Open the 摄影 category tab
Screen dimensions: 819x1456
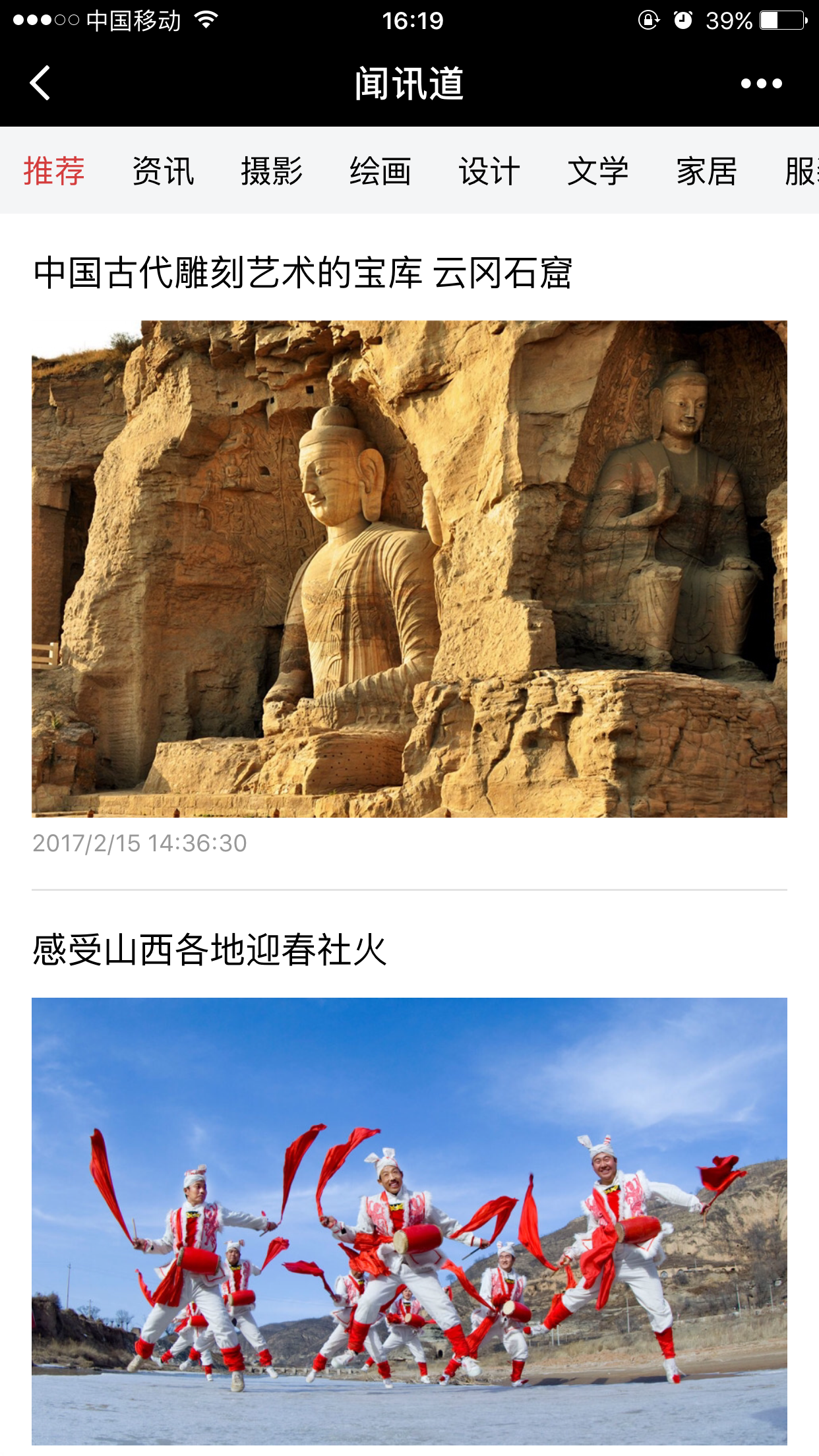tap(272, 171)
